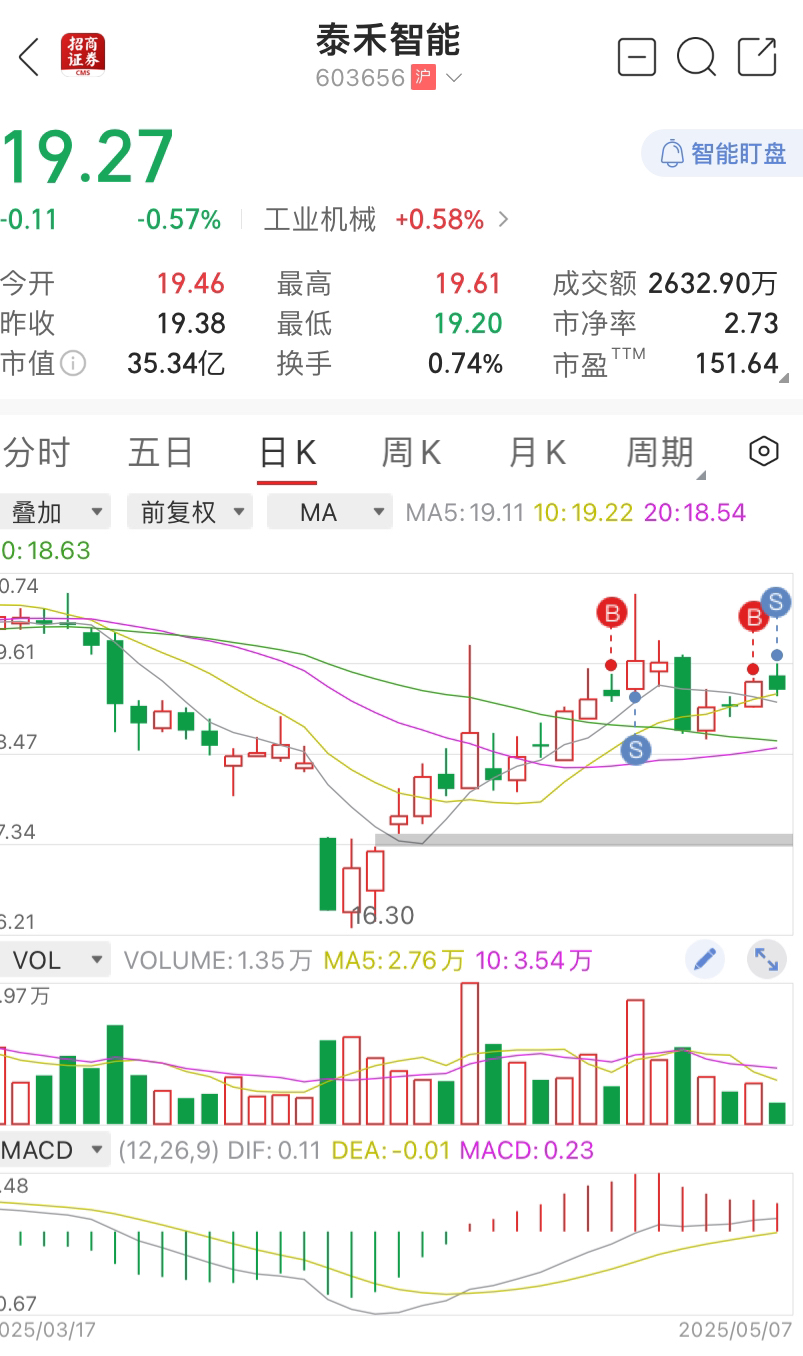Open the 叠加 overlay dropdown
The width and height of the screenshot is (803, 1356).
(x=55, y=512)
